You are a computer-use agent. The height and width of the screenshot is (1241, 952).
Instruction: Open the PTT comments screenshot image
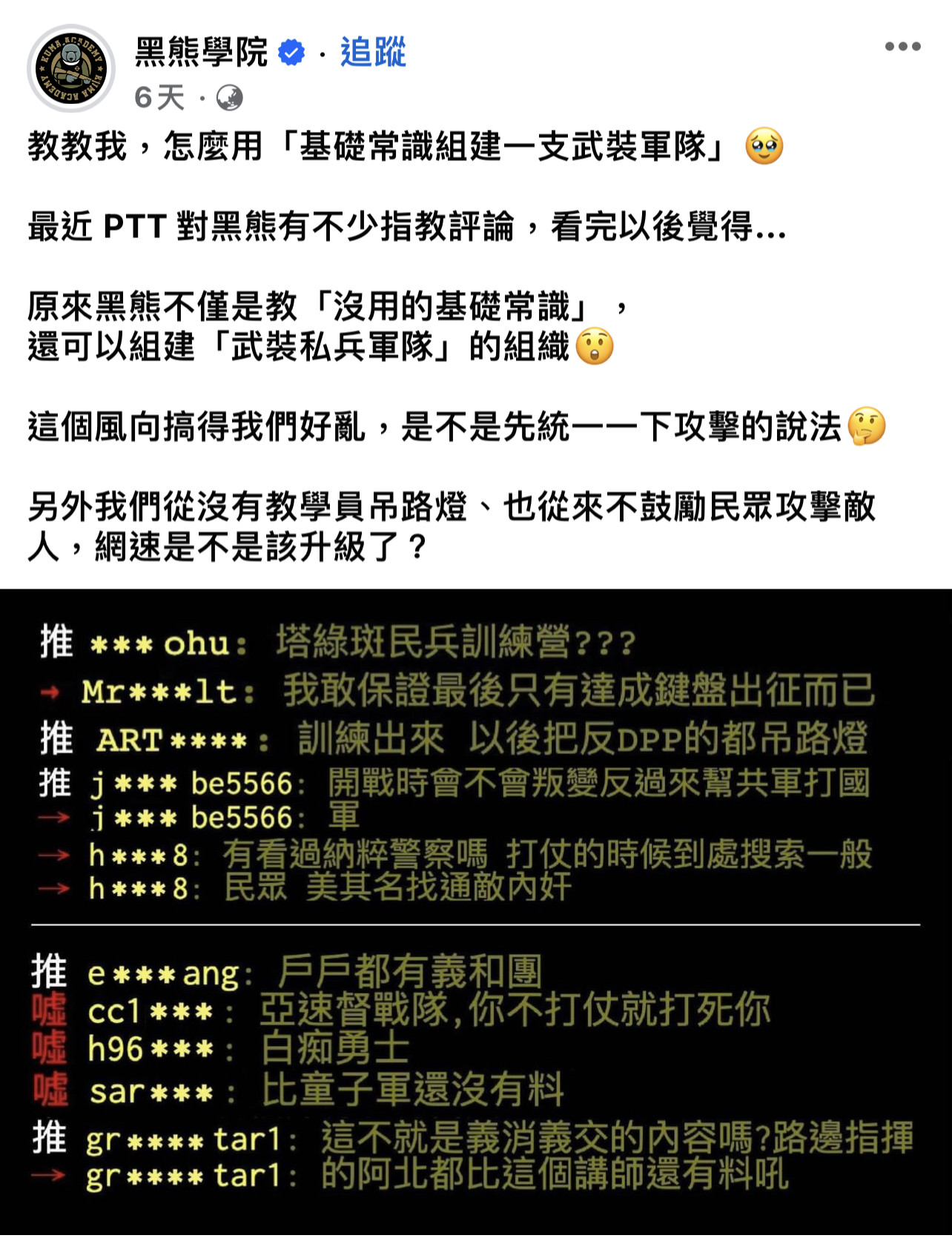[476, 912]
